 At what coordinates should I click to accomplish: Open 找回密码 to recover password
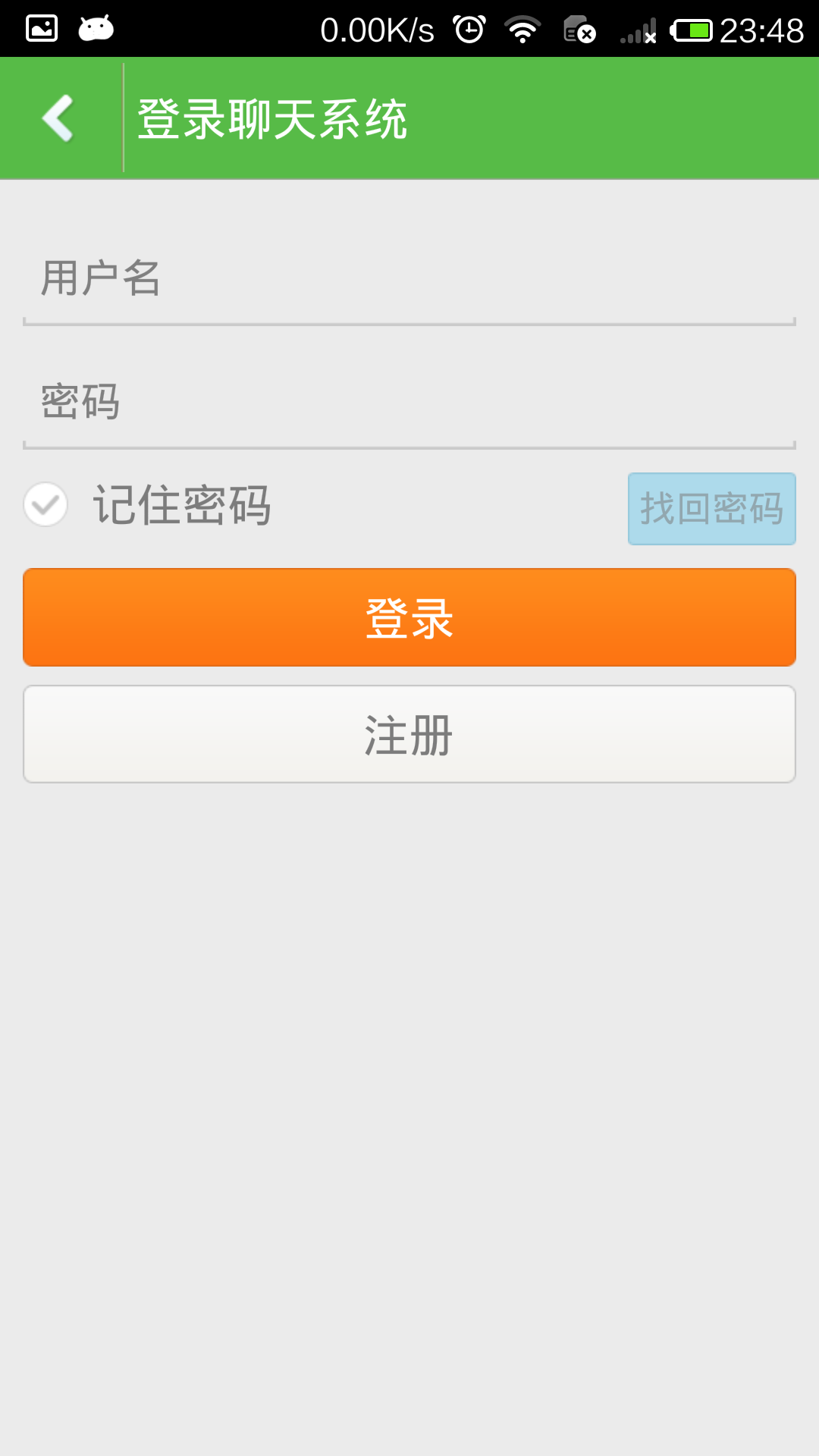coord(711,509)
